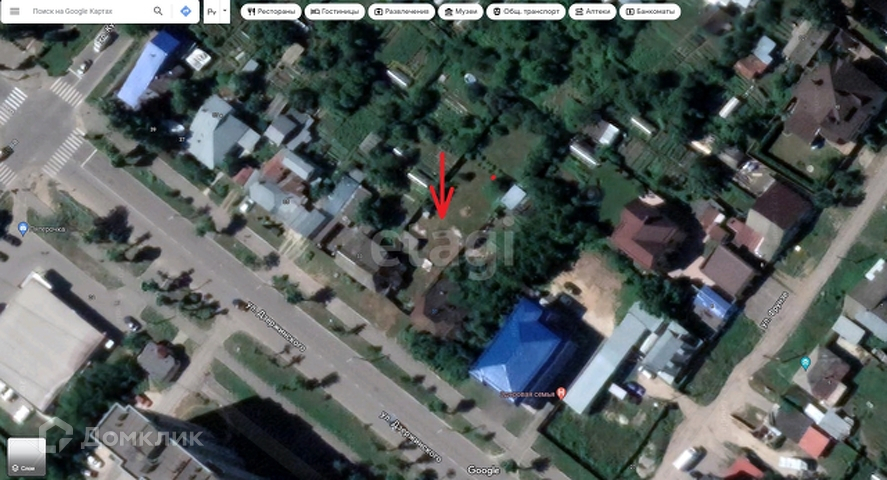Open directions with the blue arrow icon
This screenshot has height=480, width=887.
click(186, 11)
